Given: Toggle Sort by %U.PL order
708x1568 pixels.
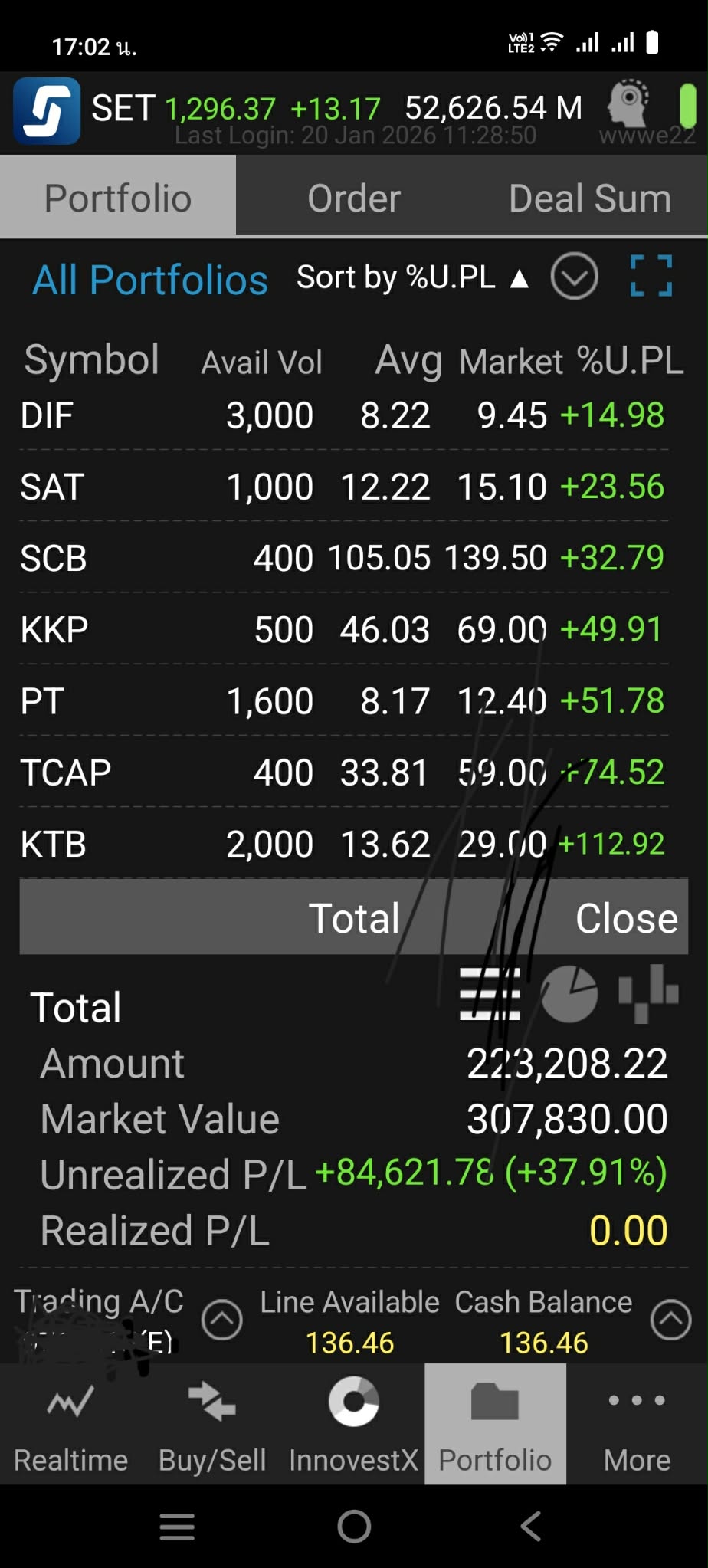Looking at the screenshot, I should (412, 277).
